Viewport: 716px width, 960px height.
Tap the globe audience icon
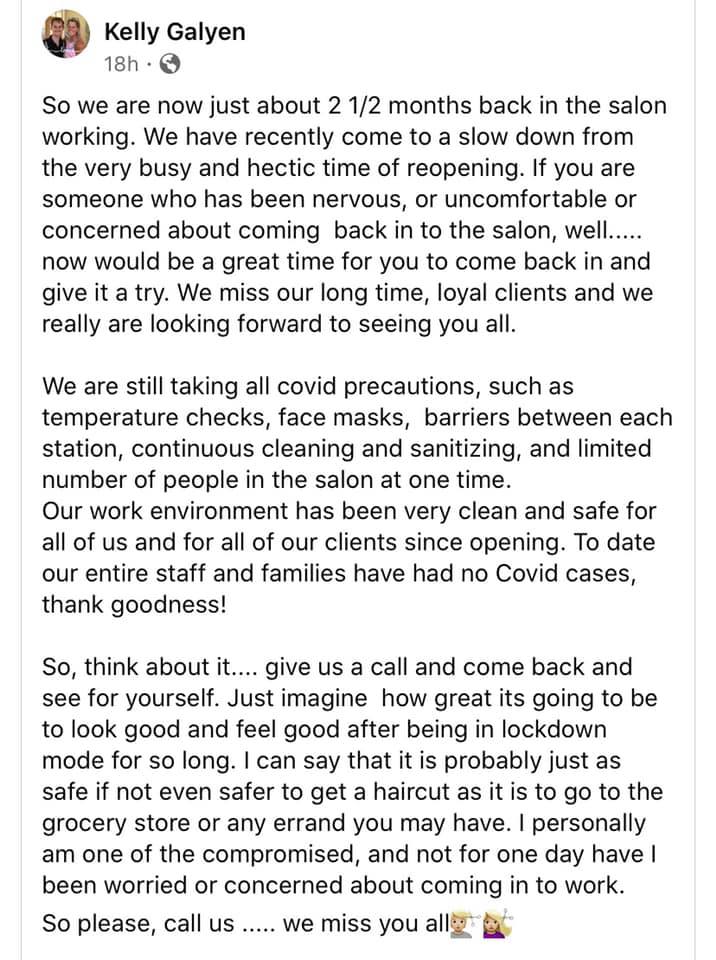pos(170,64)
